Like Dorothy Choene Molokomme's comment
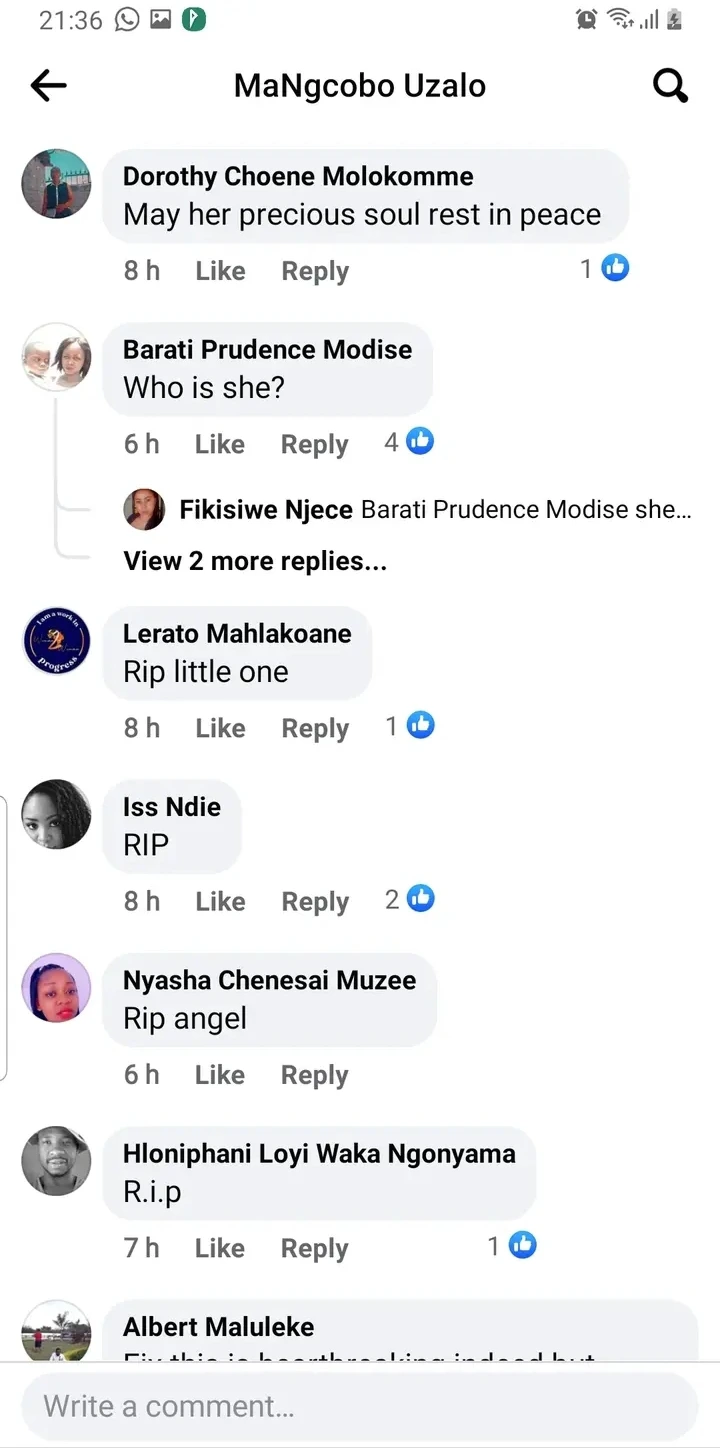Viewport: 720px width, 1448px height. click(220, 271)
